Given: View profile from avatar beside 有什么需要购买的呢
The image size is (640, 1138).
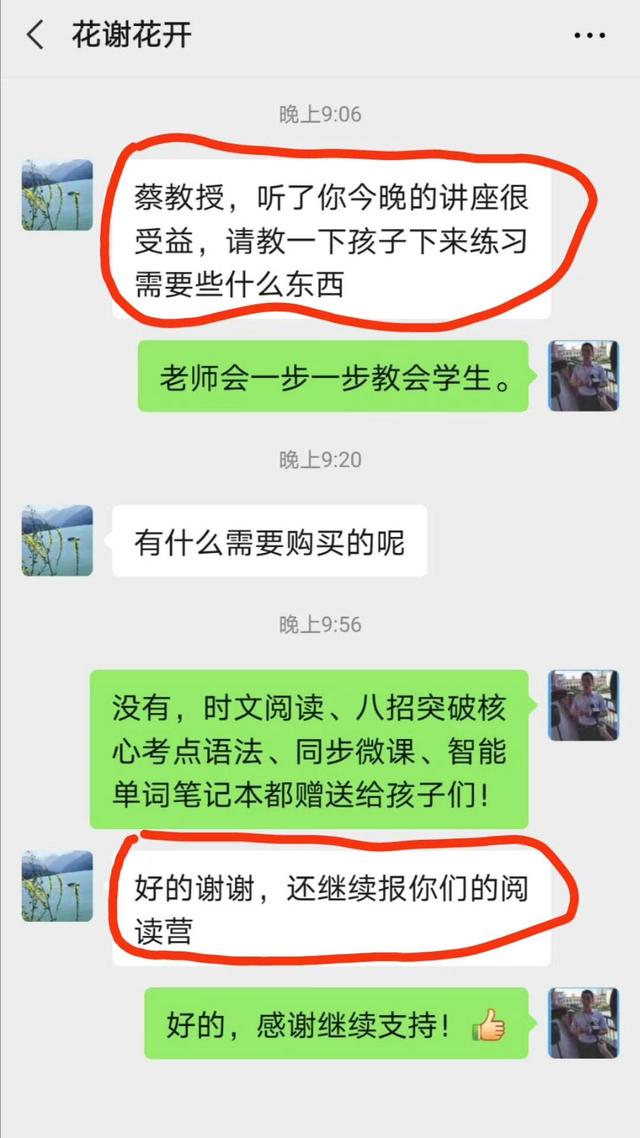Looking at the screenshot, I should (x=57, y=540).
